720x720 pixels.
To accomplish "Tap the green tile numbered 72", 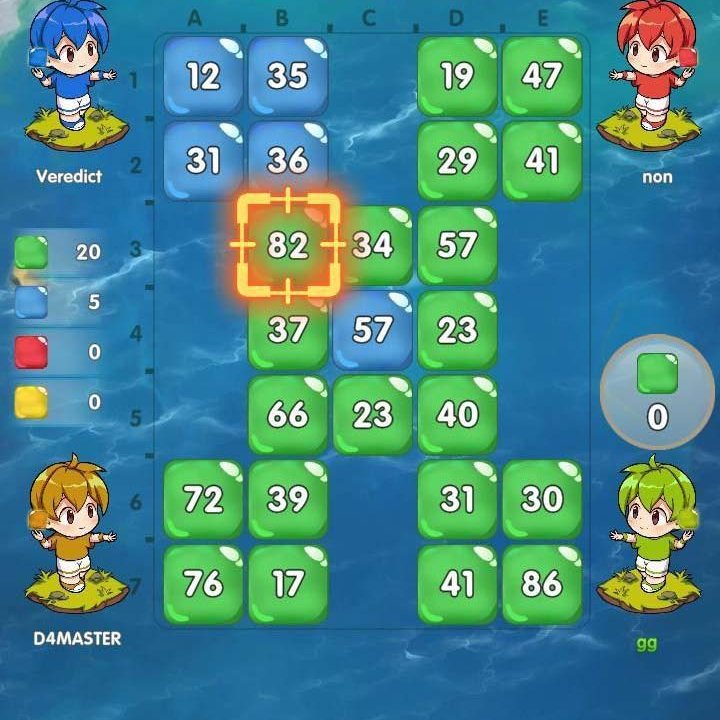I will coord(203,499).
